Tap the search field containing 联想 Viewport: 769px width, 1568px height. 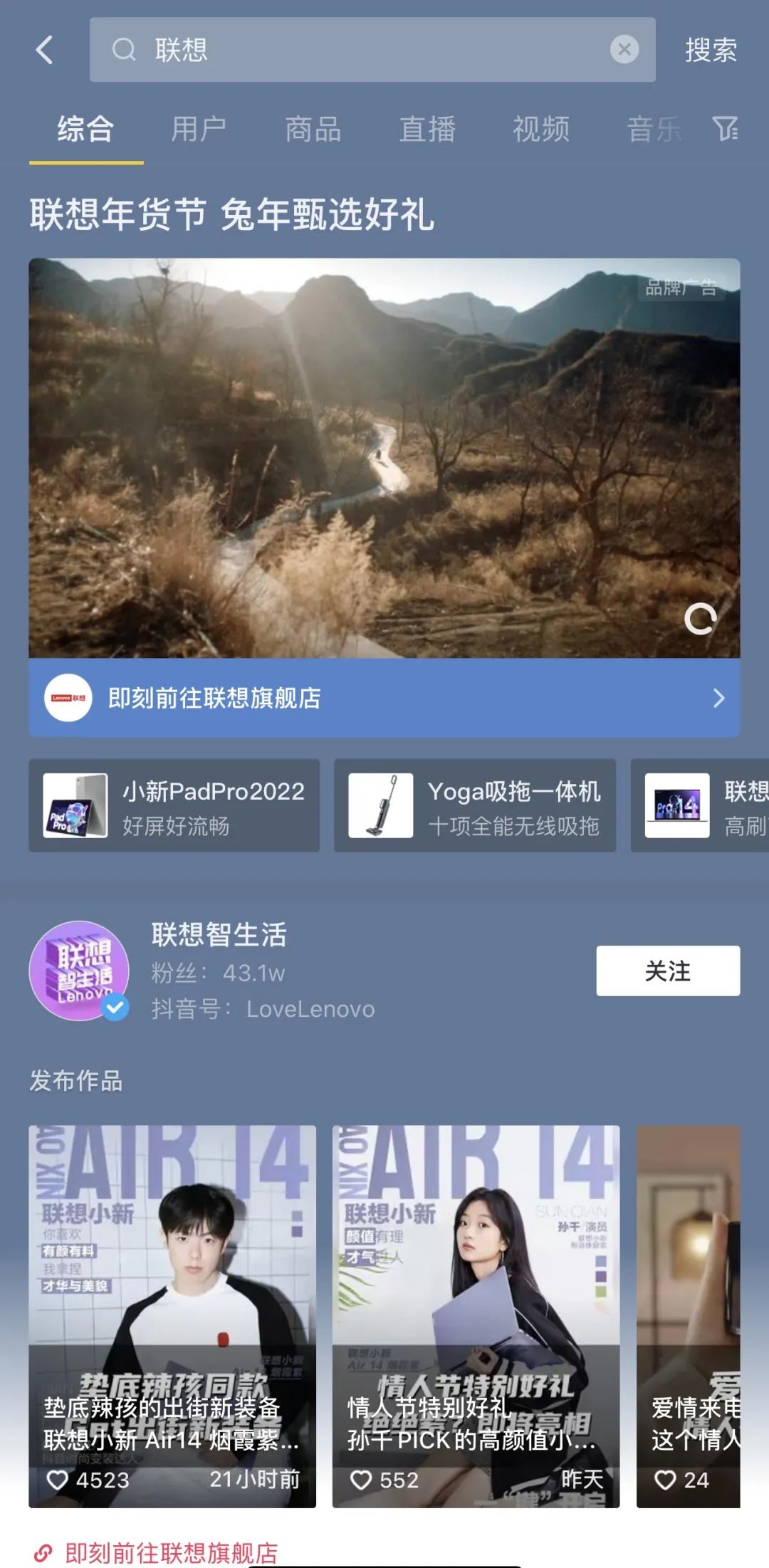pyautogui.click(x=356, y=50)
